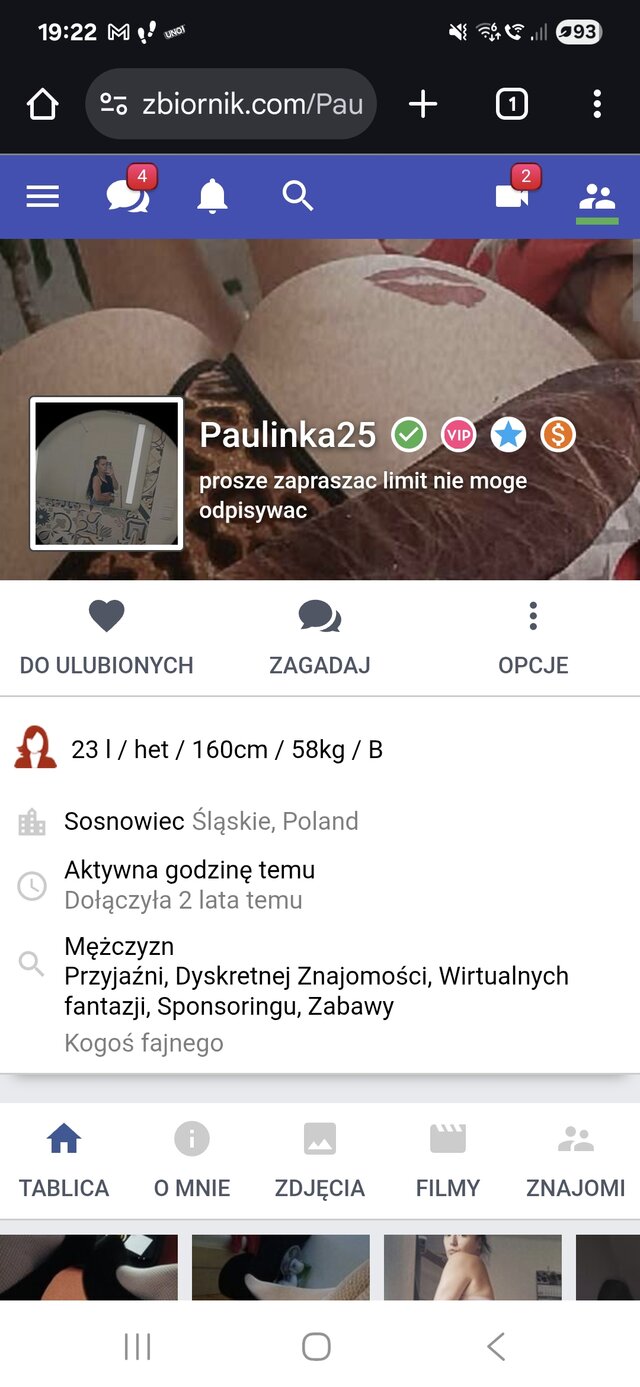Open the Opcje menu

pyautogui.click(x=533, y=638)
